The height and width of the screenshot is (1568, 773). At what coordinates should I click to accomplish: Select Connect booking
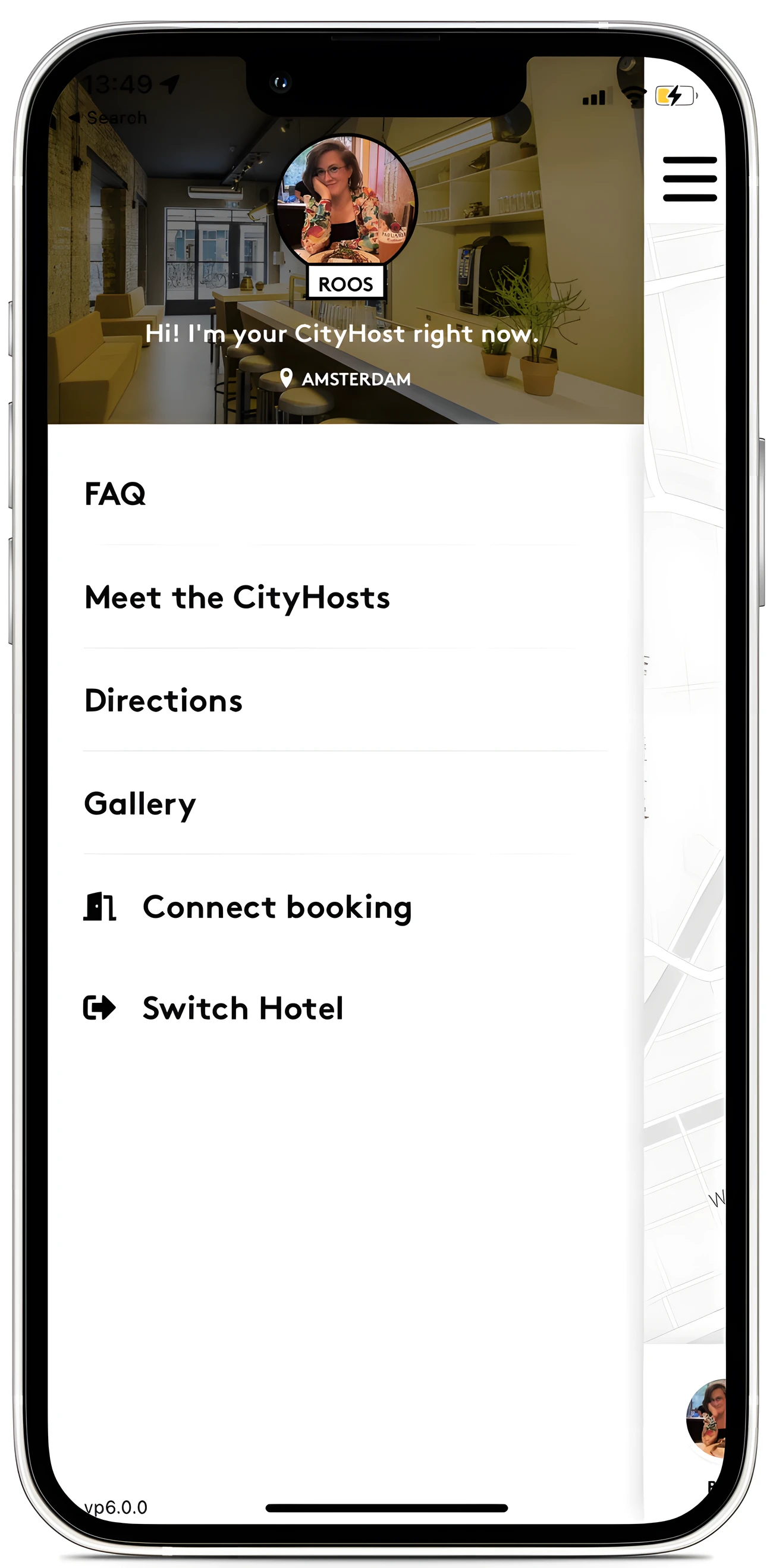276,908
